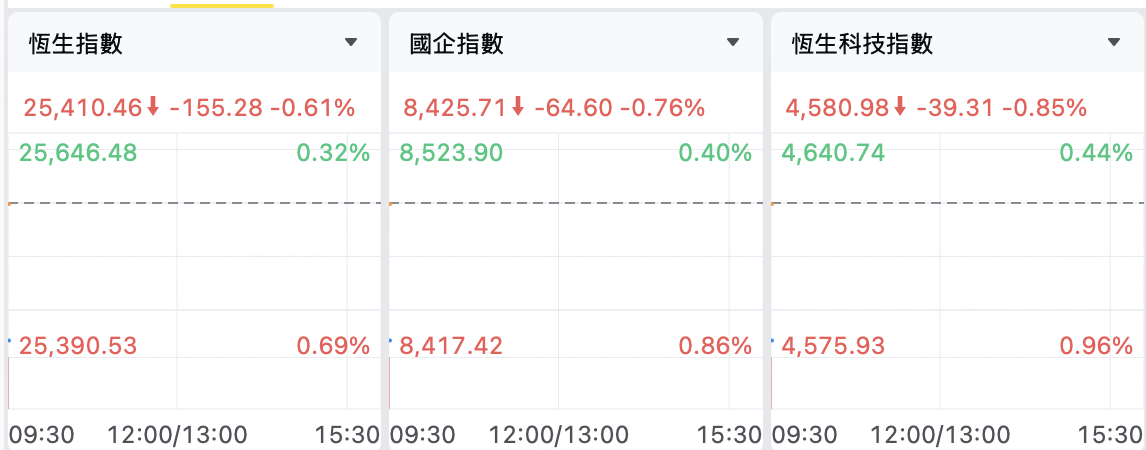Open the 恆生指數 intraday chart

click(194, 271)
